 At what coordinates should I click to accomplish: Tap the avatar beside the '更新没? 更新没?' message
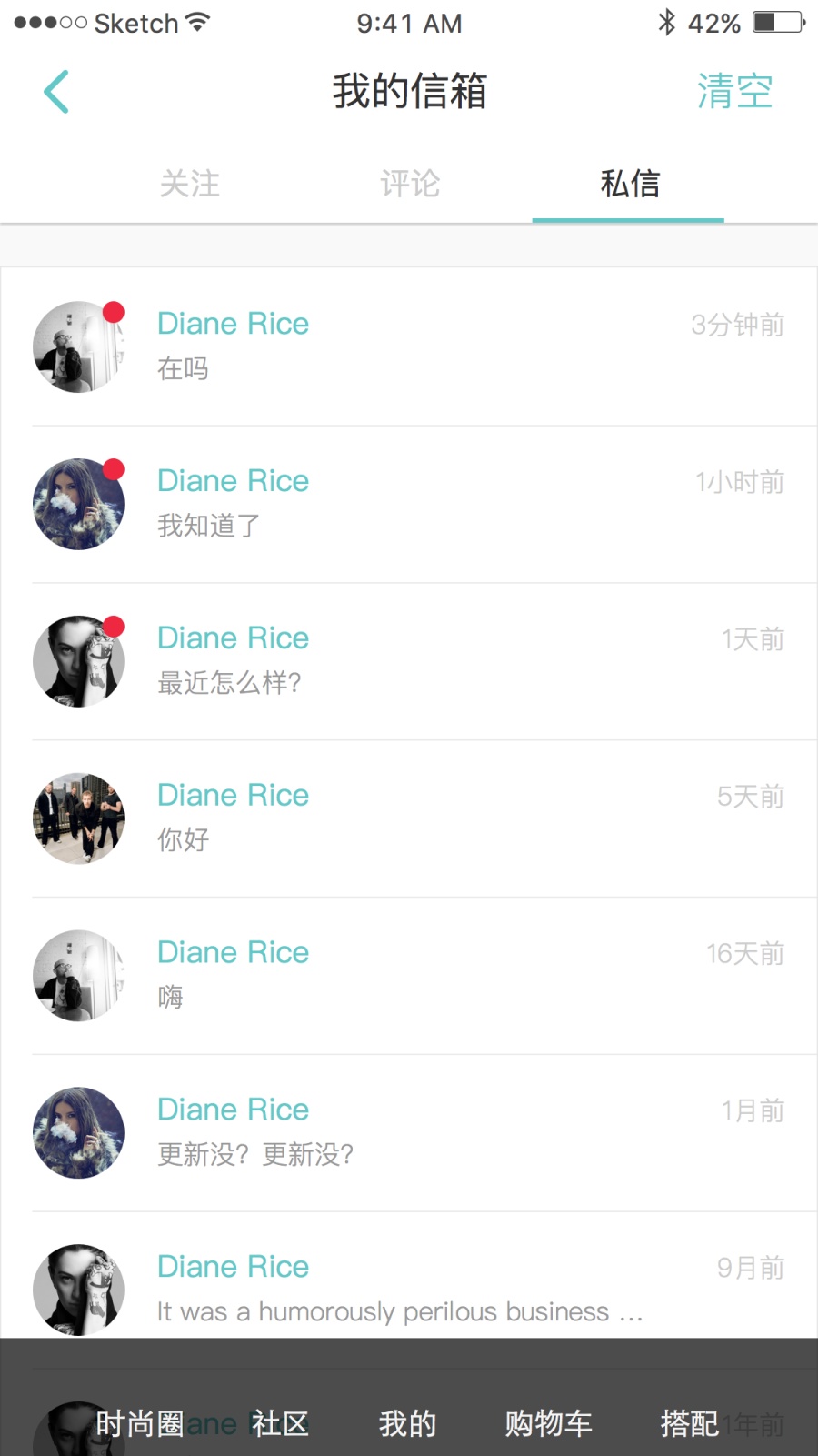78,1132
